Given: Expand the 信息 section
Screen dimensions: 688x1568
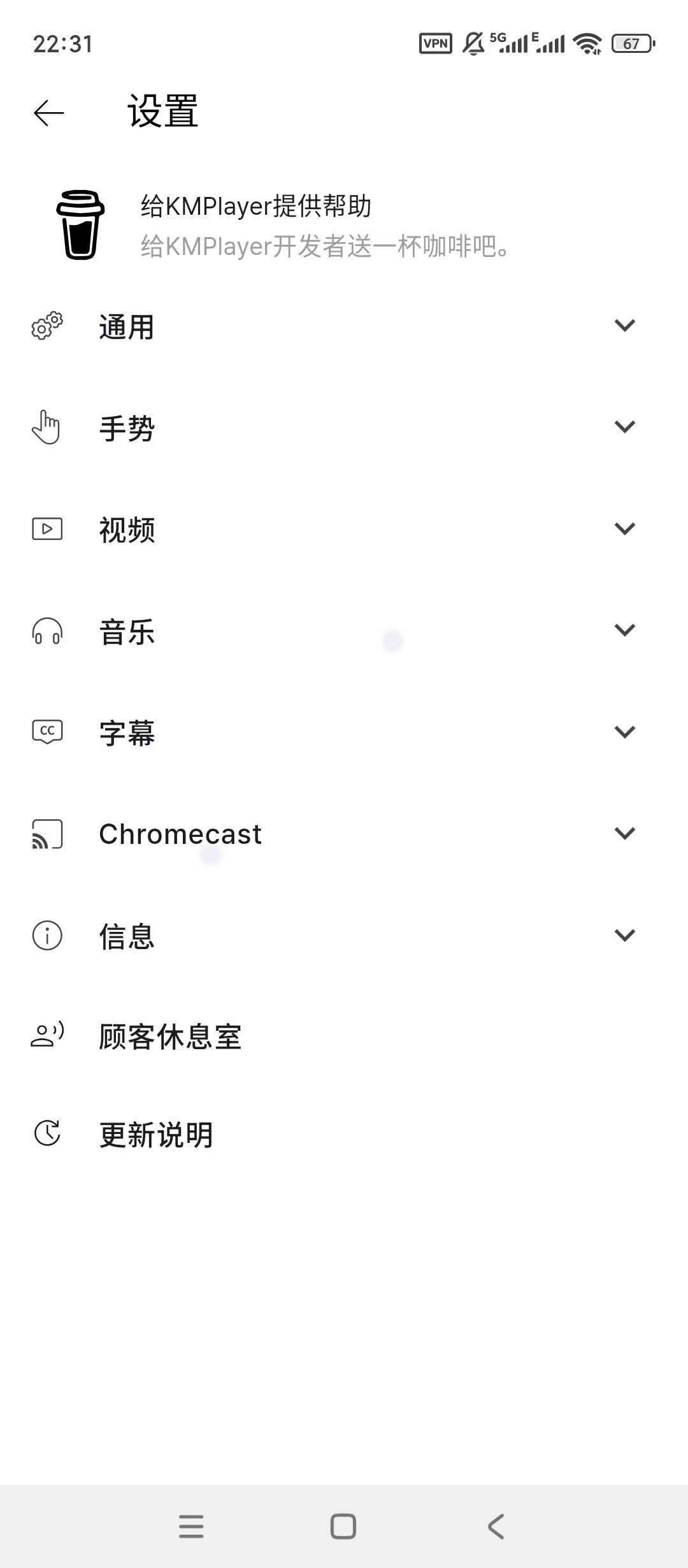Looking at the screenshot, I should (x=344, y=936).
